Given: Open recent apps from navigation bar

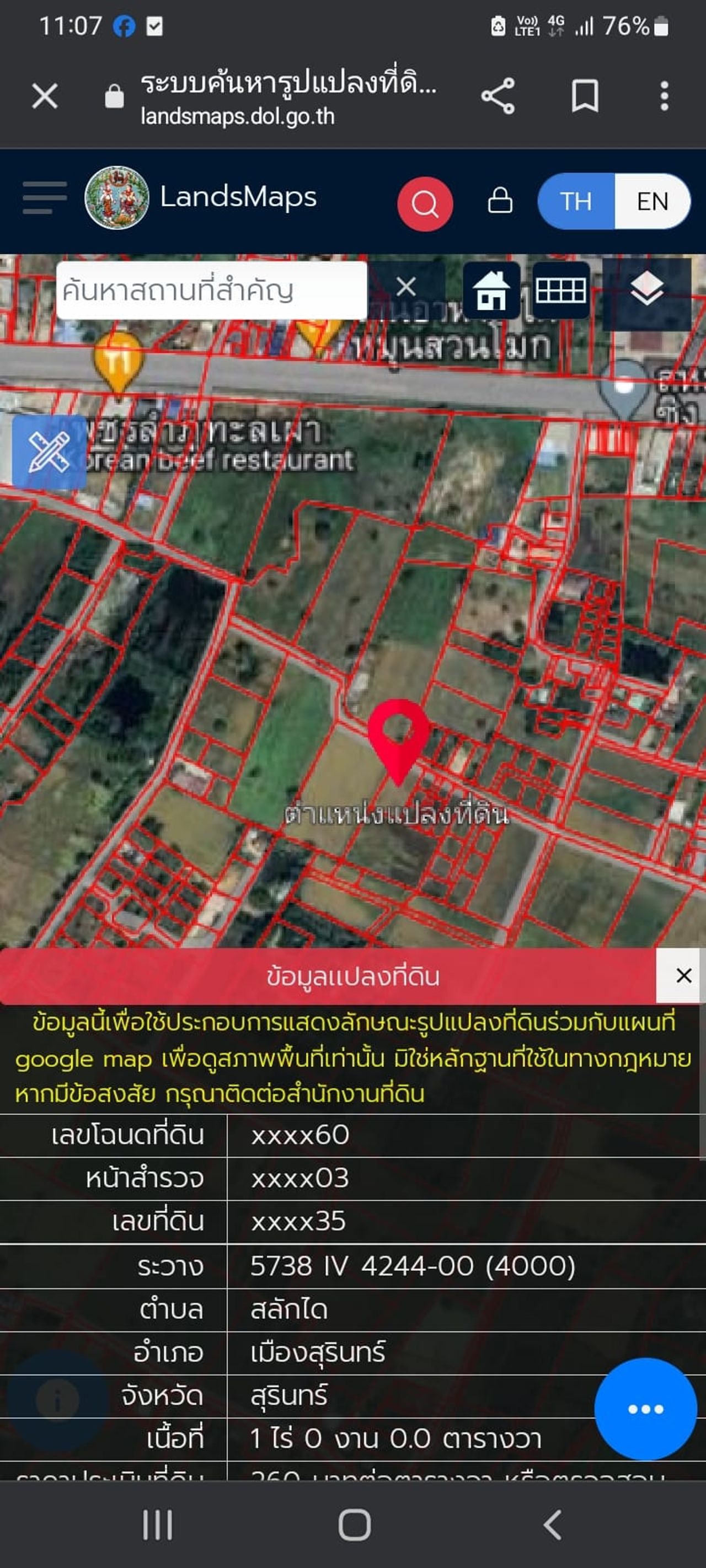Looking at the screenshot, I should (x=158, y=1525).
